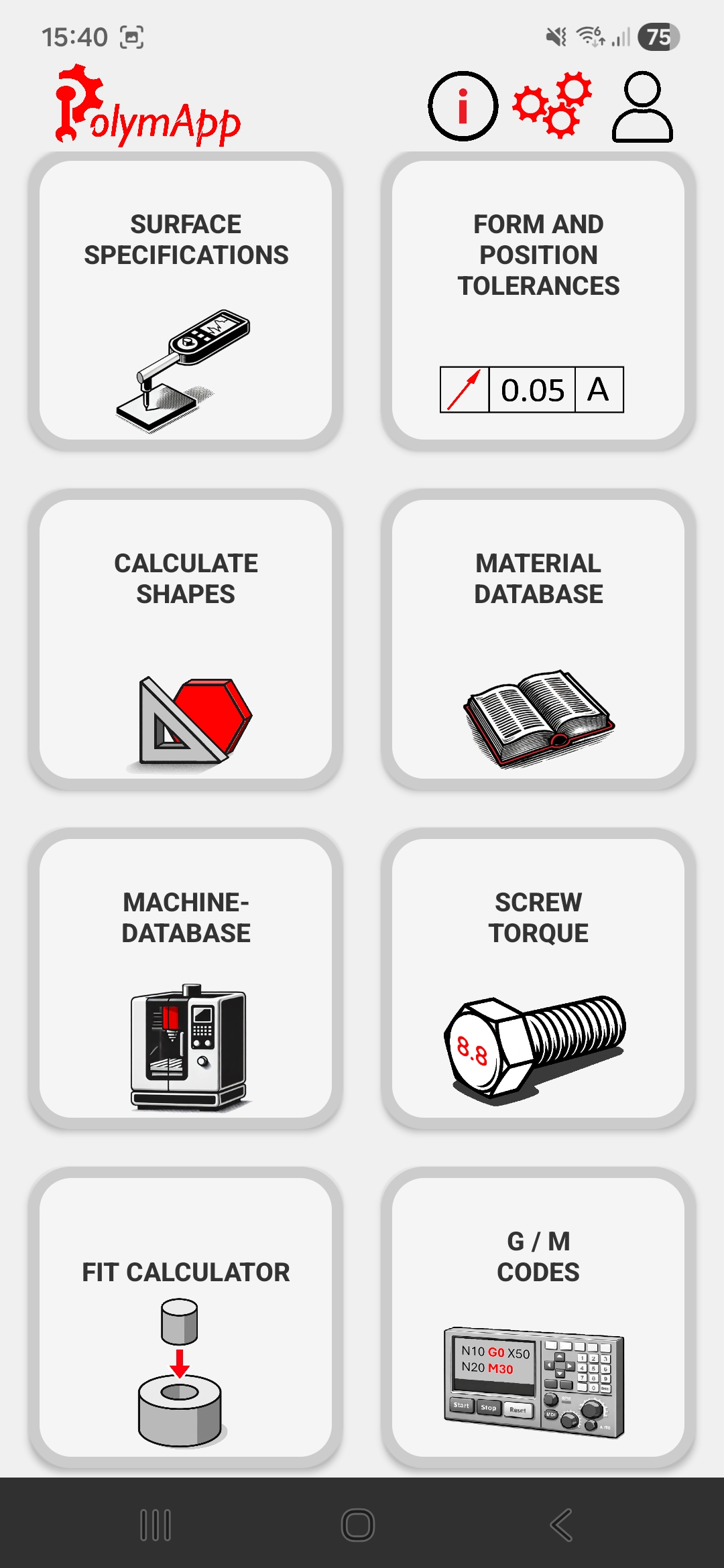Start the Fit Calculator
724x1568 pixels.
click(186, 1317)
